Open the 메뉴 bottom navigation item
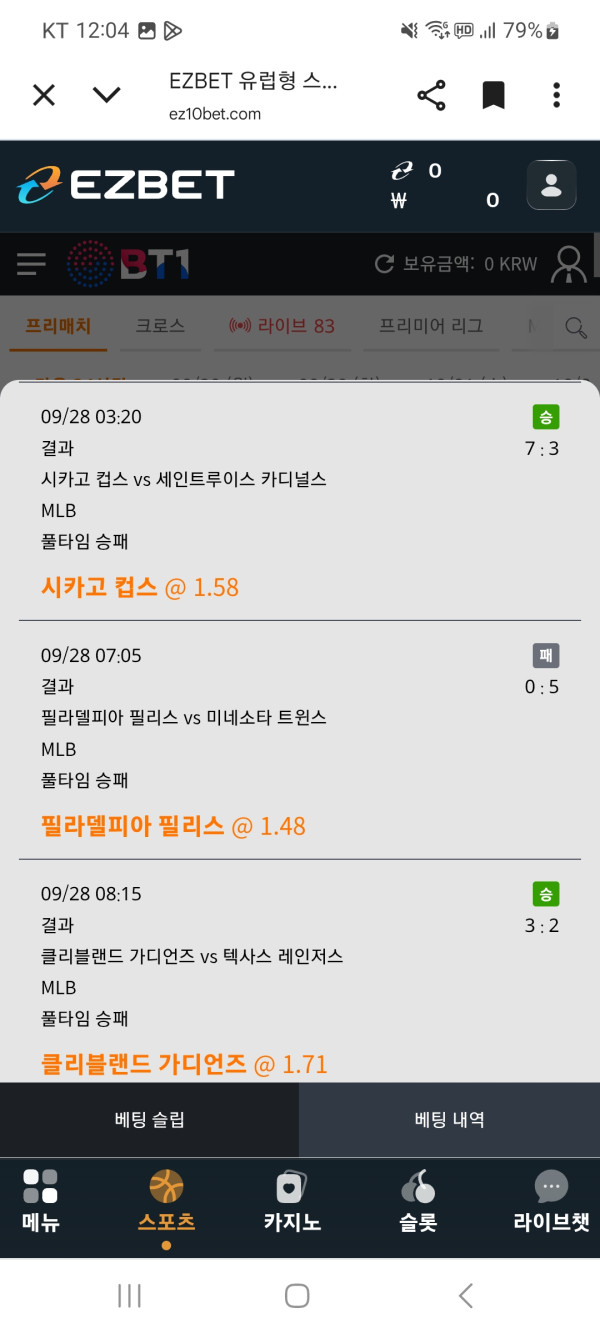Viewport: 600px width, 1333px height. [41, 1200]
